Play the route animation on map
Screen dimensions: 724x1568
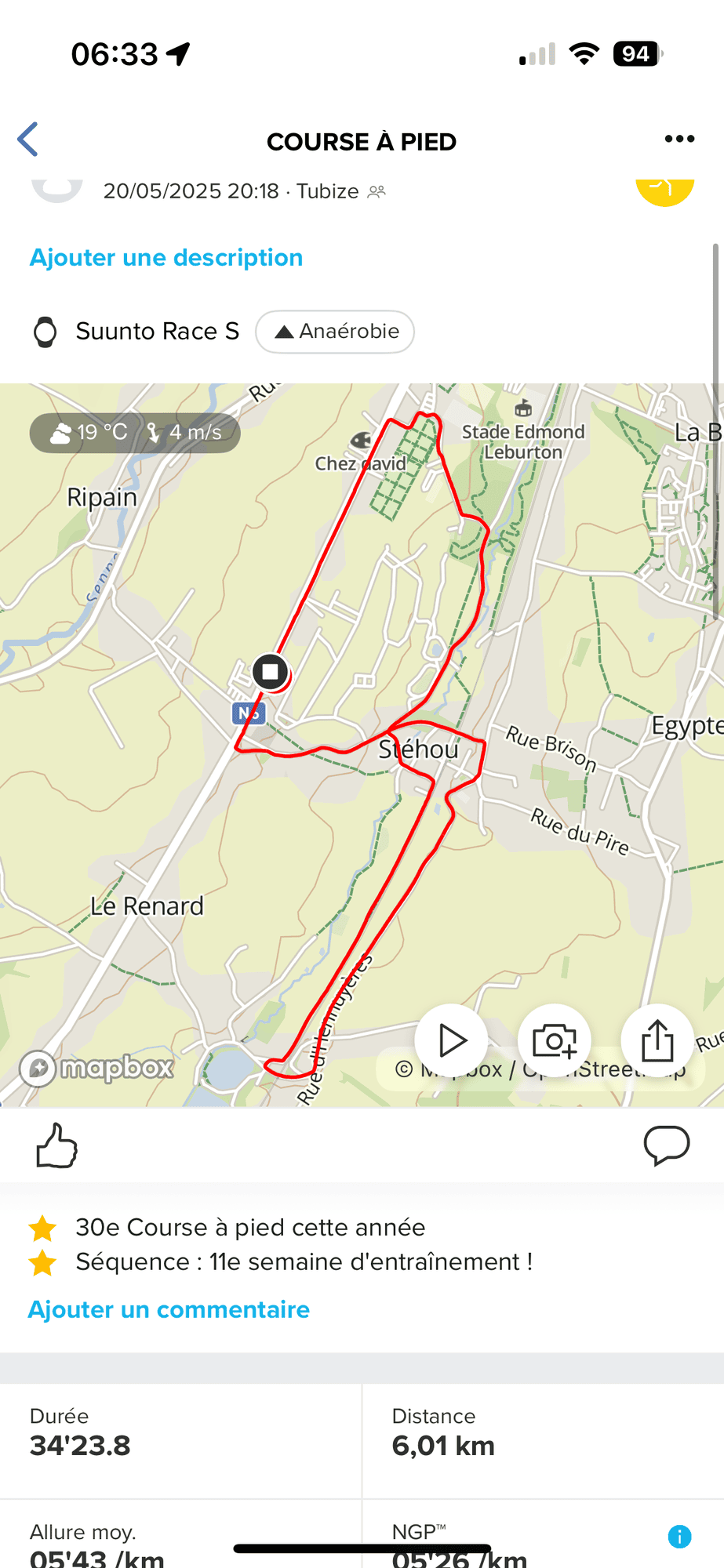pyautogui.click(x=451, y=1040)
